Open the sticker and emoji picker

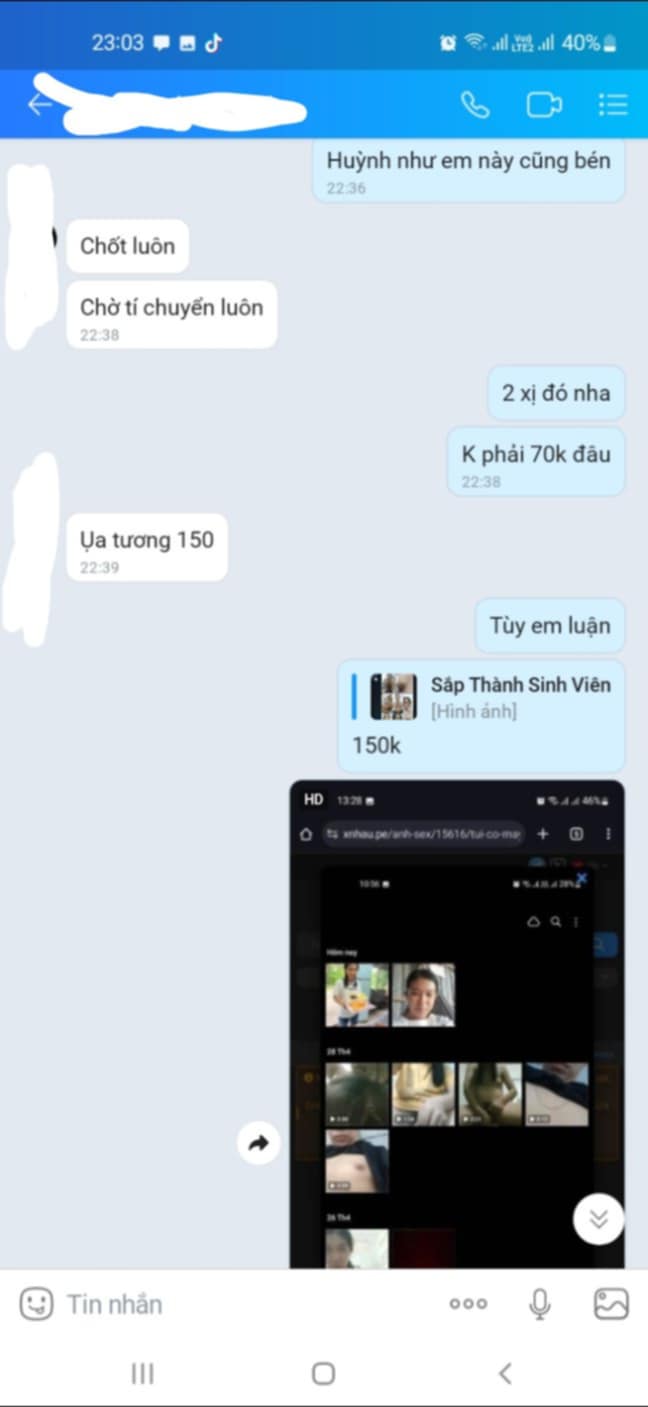[36, 1304]
